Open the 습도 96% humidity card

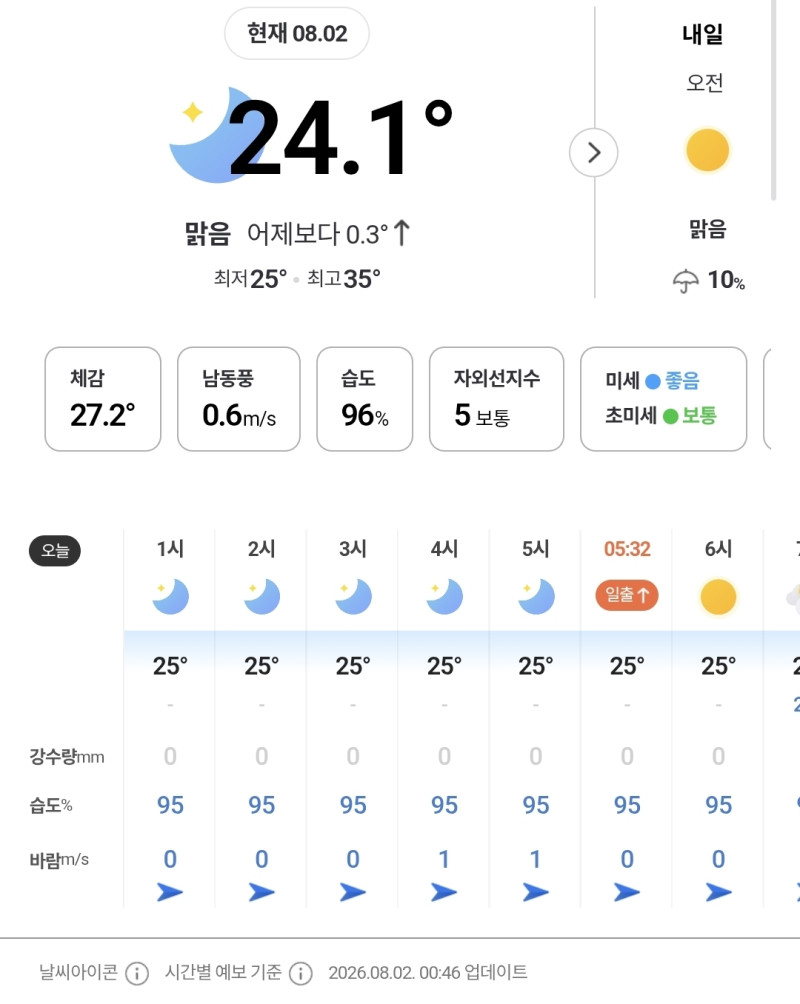pos(364,399)
